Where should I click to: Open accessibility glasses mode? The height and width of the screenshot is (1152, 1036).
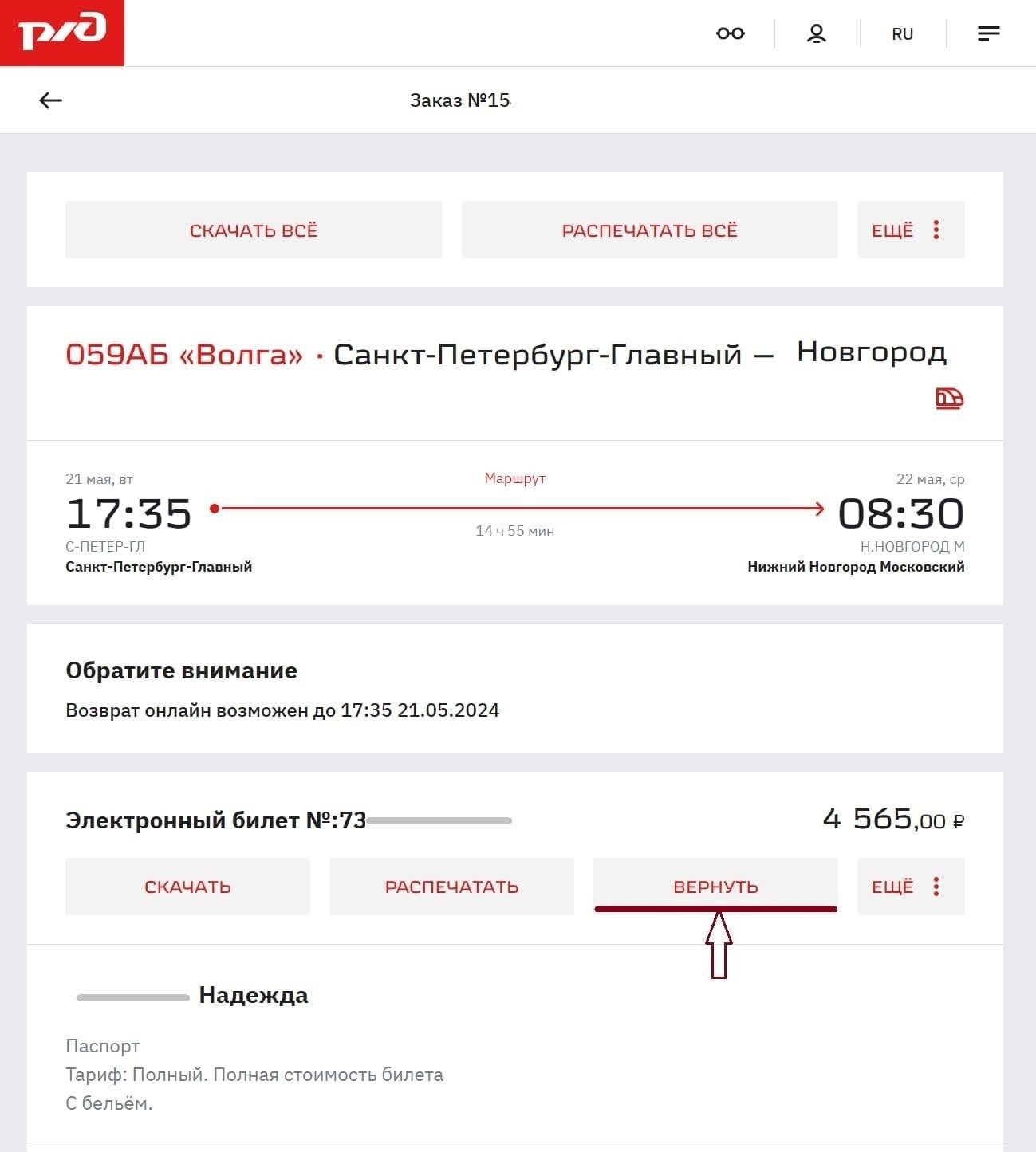pyautogui.click(x=730, y=33)
